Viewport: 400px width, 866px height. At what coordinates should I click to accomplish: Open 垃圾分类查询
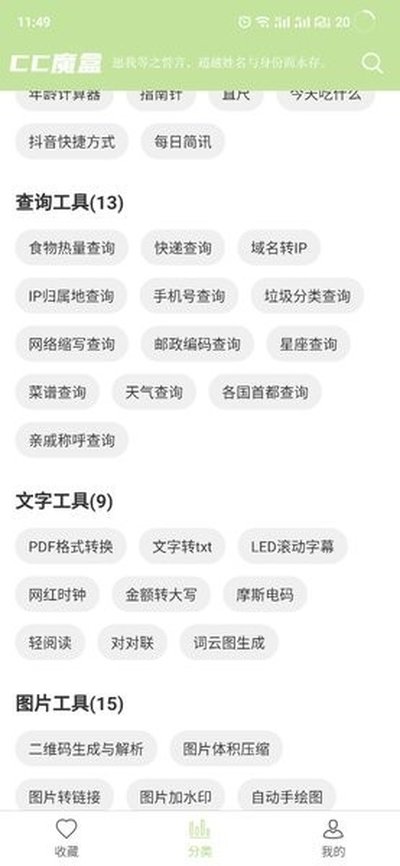tap(308, 295)
